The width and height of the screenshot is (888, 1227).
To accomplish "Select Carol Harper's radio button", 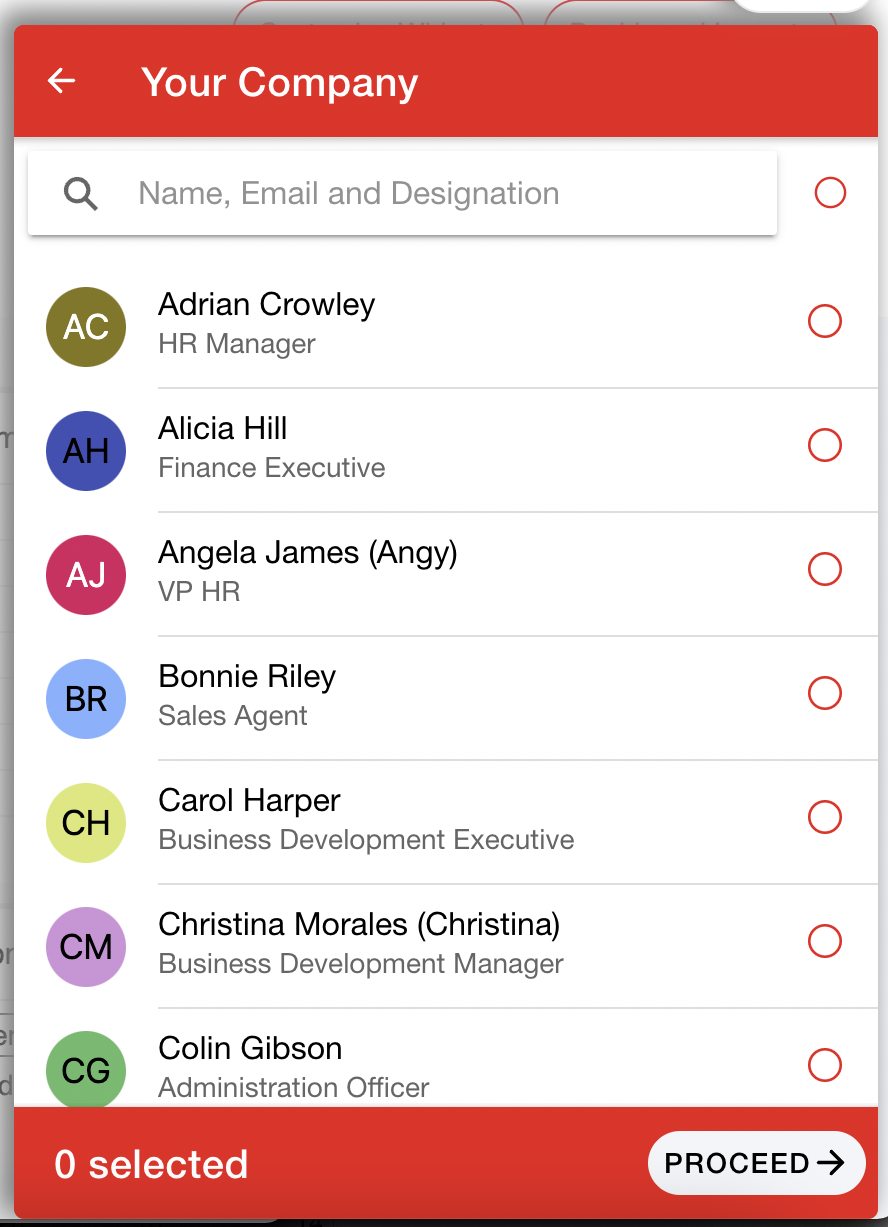I will (825, 817).
